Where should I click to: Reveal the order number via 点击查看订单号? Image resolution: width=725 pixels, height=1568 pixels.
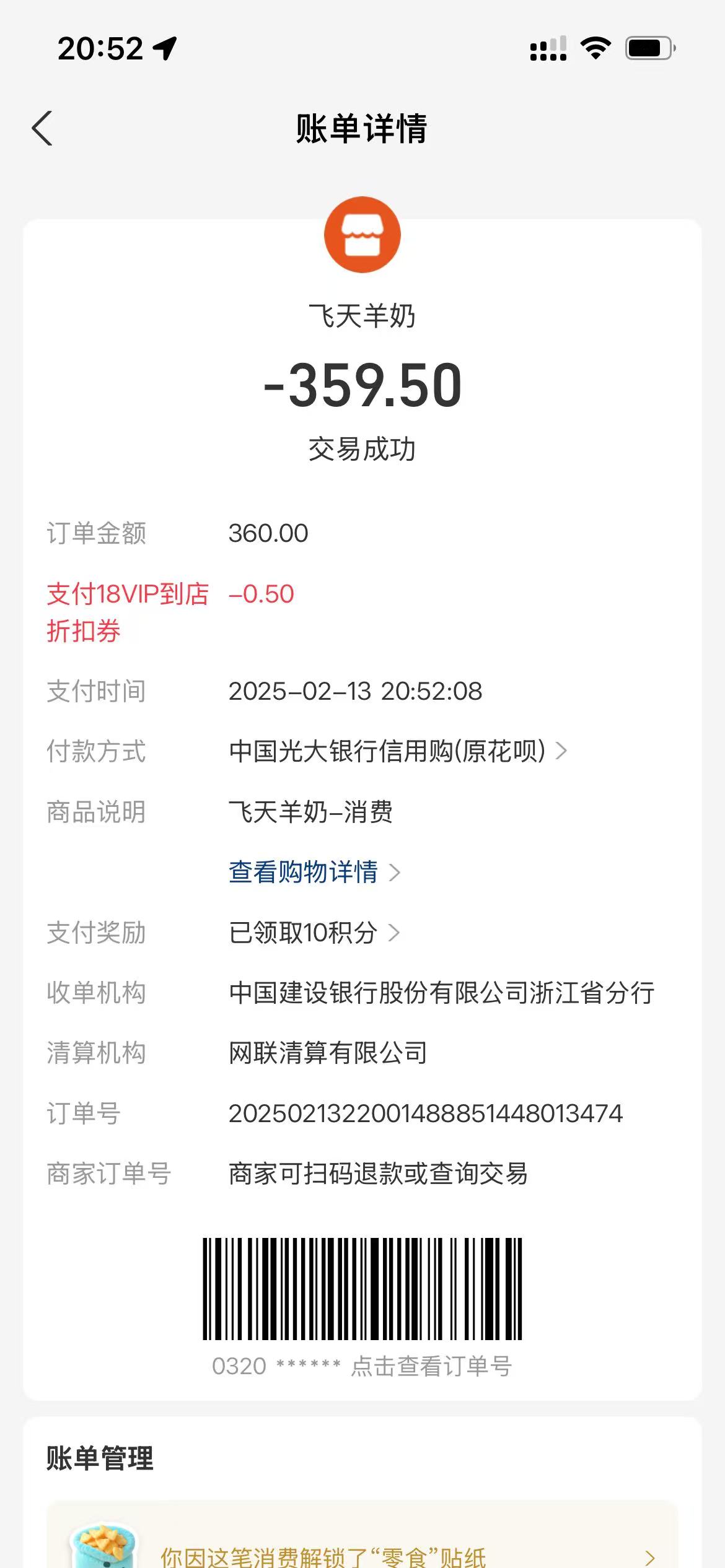click(x=431, y=1366)
